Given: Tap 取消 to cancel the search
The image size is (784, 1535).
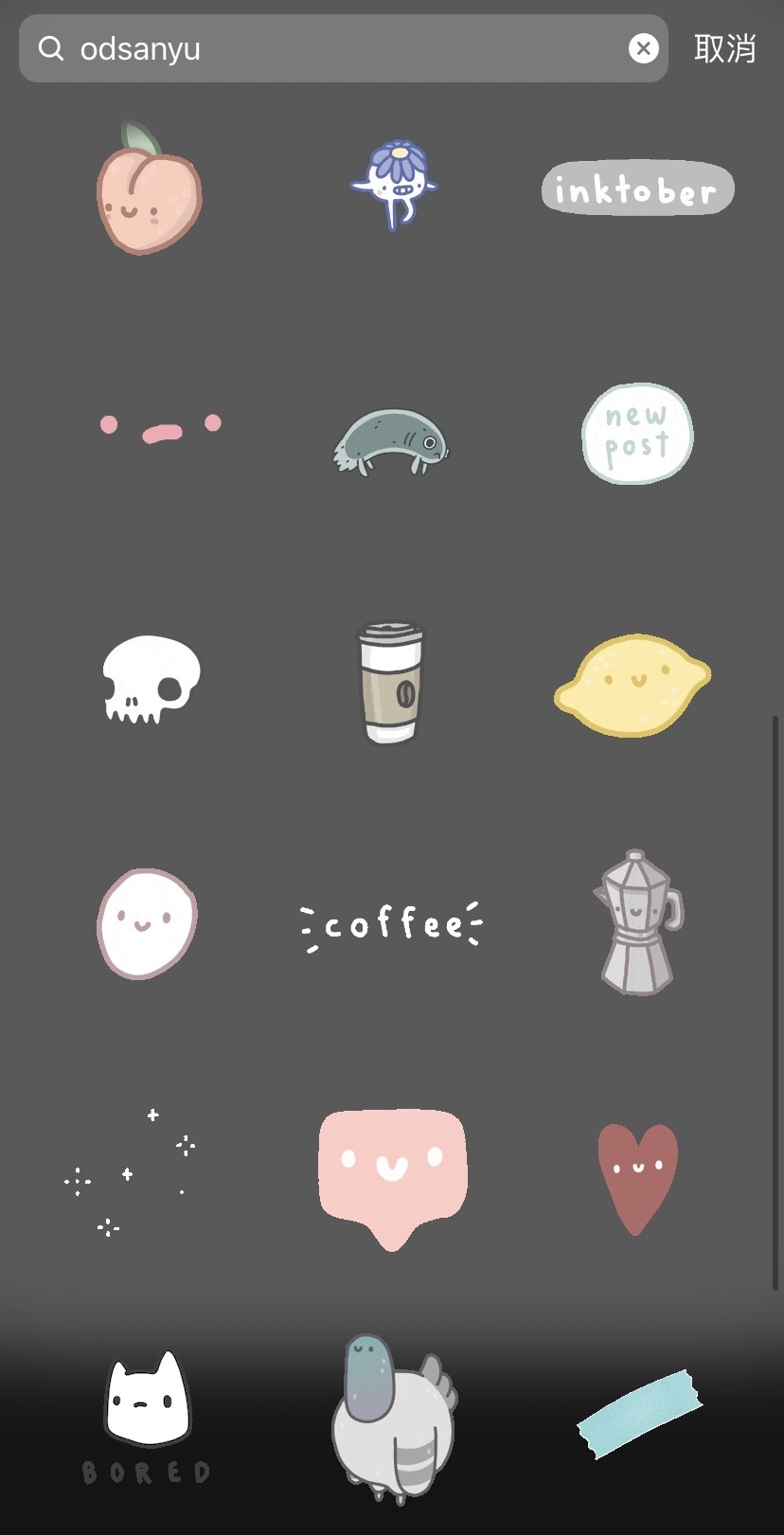Looking at the screenshot, I should [x=725, y=48].
